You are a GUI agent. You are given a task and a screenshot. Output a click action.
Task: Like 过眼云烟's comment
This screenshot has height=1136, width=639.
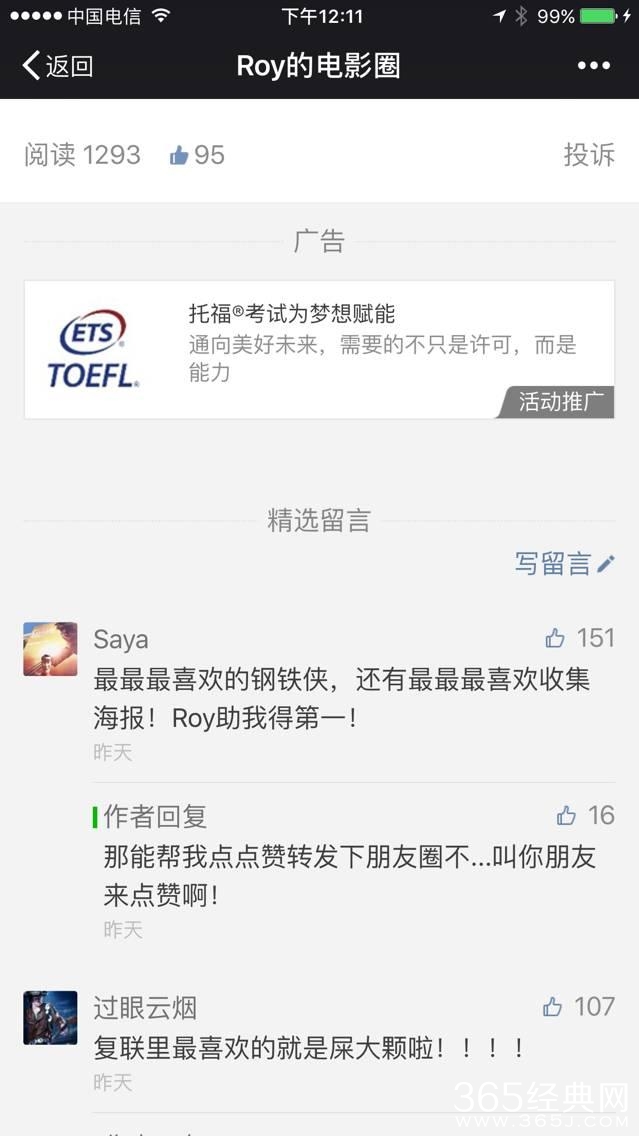coord(577,1006)
